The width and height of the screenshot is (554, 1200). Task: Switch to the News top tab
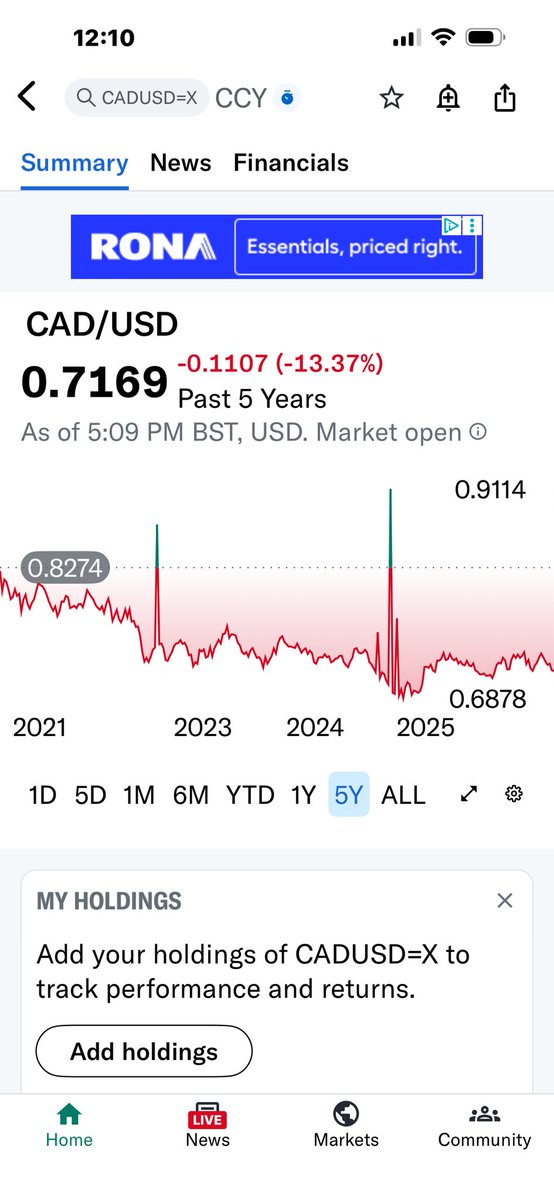pos(181,163)
